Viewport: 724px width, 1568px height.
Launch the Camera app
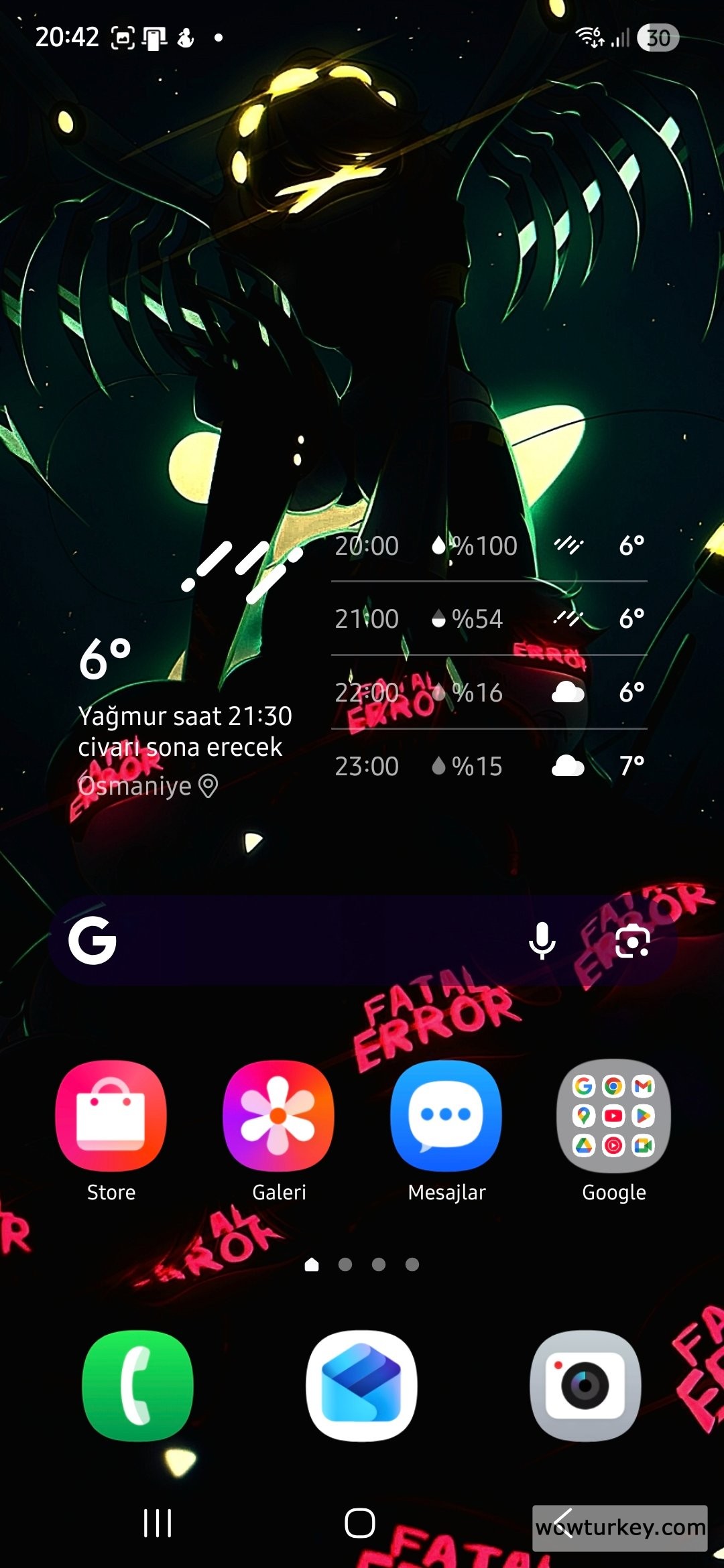(x=585, y=1386)
